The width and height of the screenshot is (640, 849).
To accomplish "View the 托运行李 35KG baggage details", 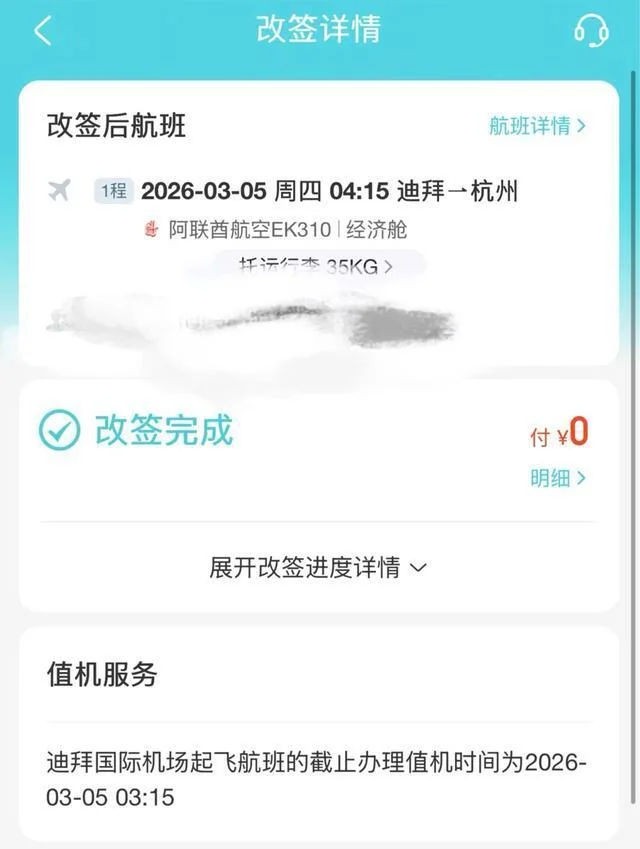I will [x=316, y=266].
